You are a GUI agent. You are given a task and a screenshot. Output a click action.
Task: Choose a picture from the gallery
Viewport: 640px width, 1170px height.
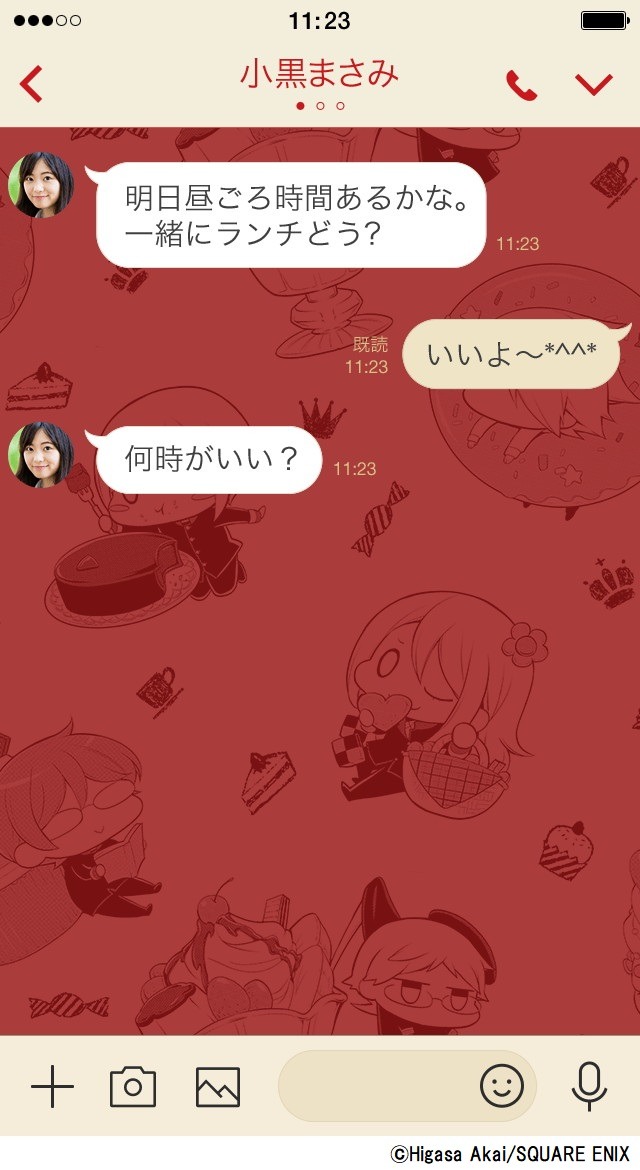coord(217,1086)
